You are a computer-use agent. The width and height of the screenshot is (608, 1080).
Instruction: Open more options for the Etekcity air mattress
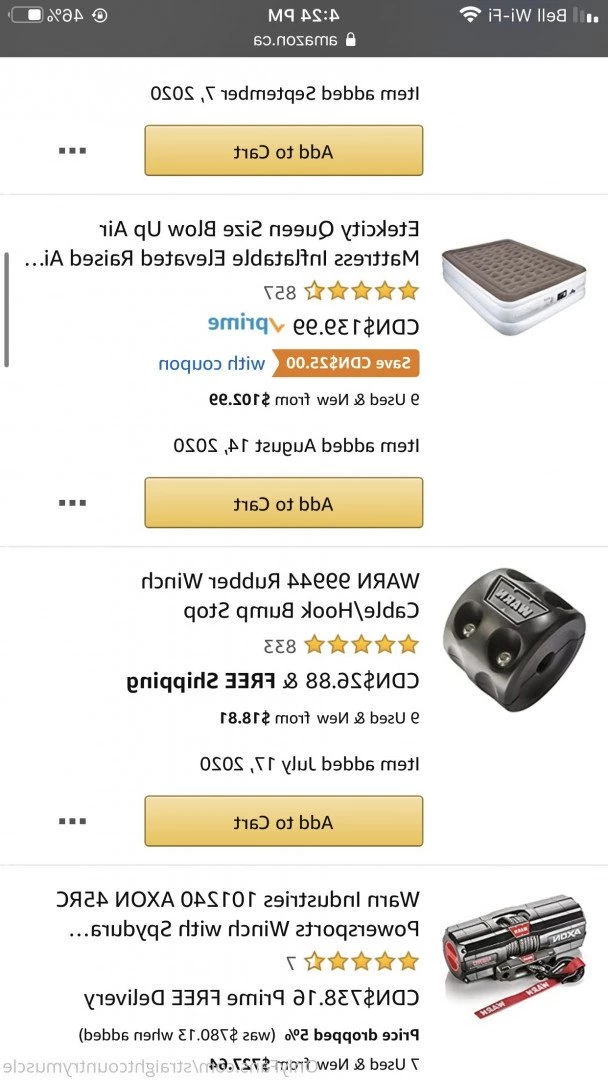pyautogui.click(x=72, y=503)
